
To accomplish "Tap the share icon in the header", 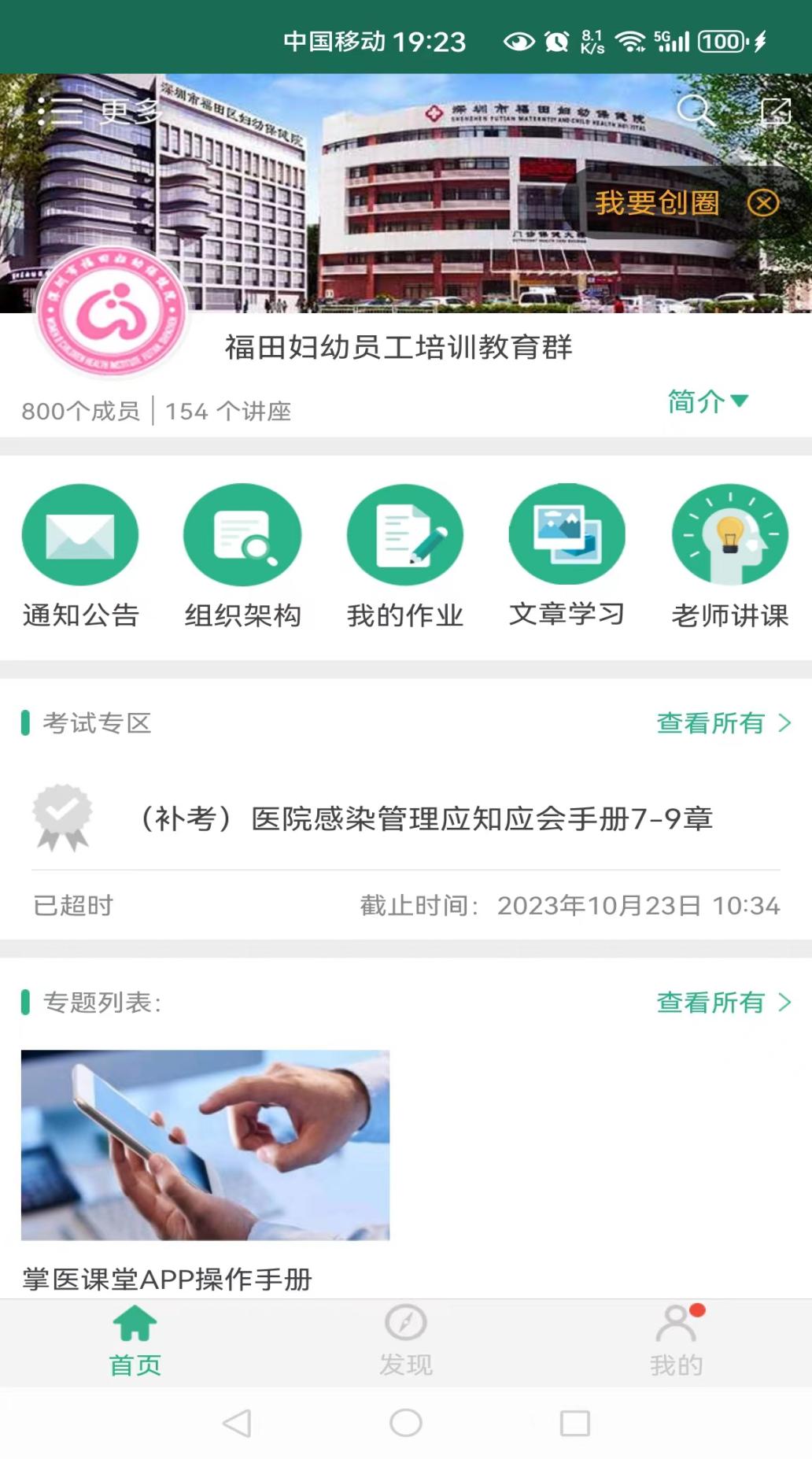I will pos(775,111).
